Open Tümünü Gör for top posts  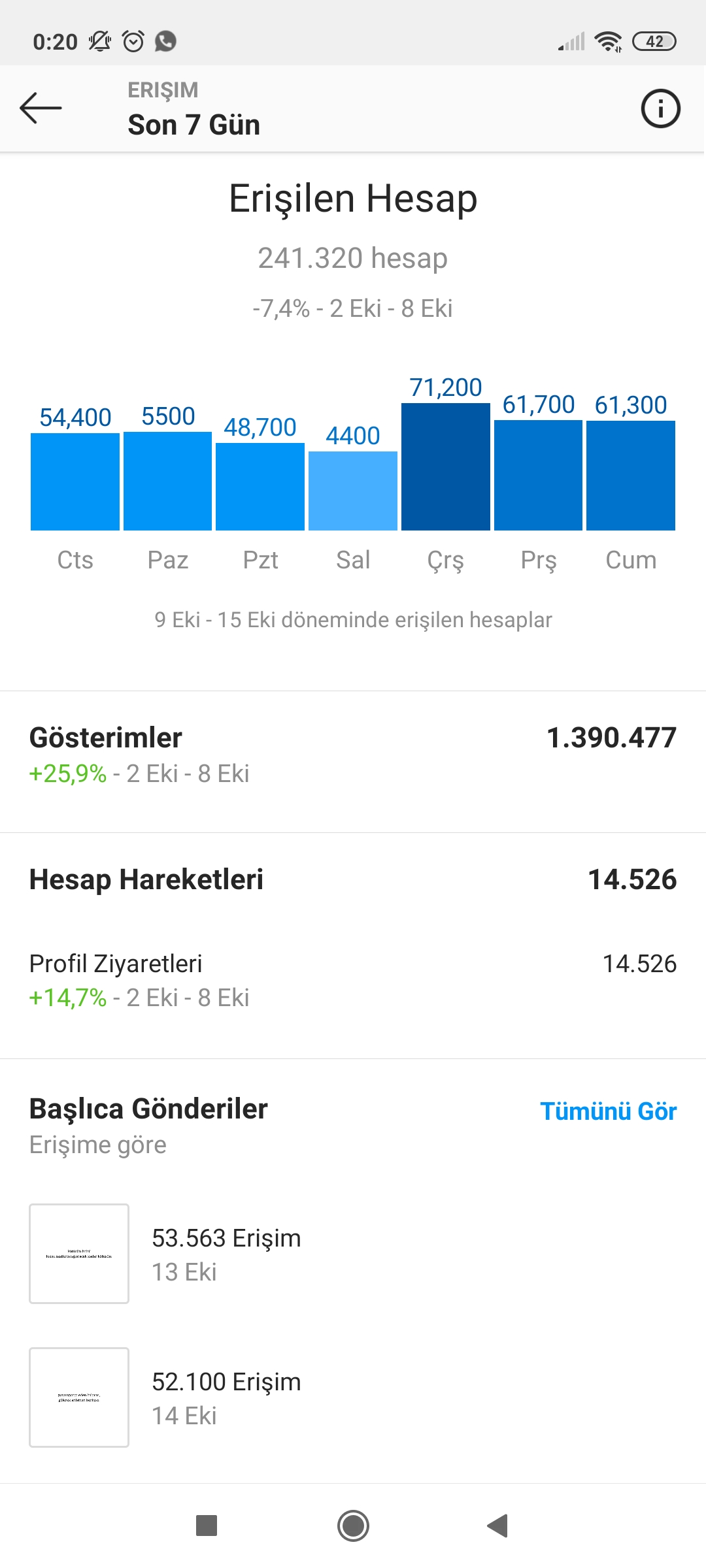(608, 1111)
